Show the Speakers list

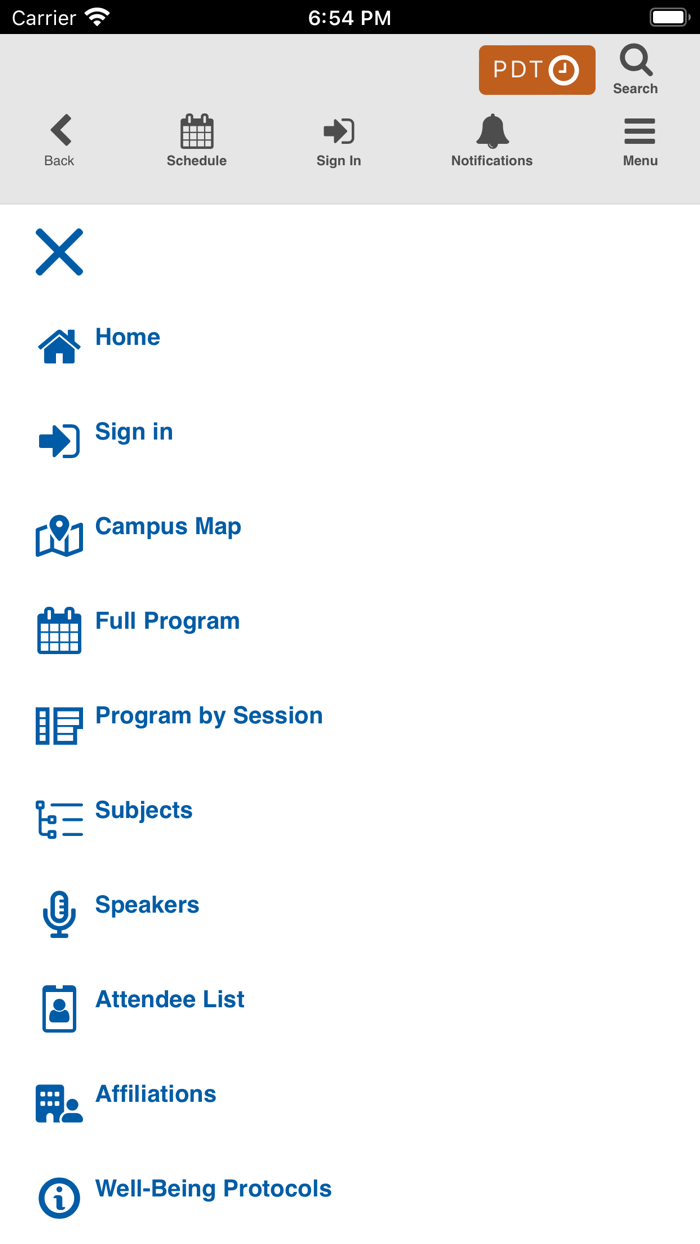click(x=147, y=905)
